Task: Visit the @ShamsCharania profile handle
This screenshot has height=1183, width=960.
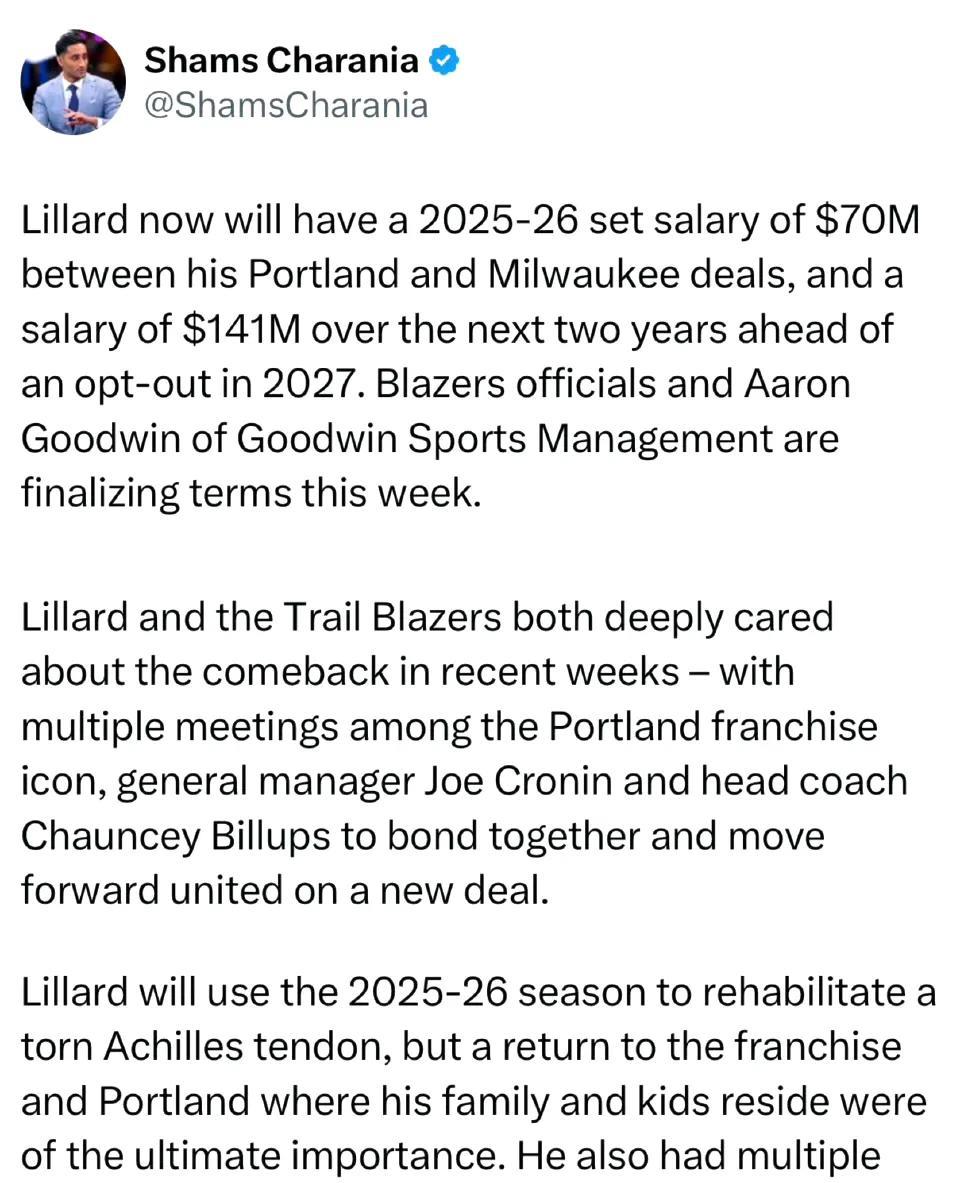Action: 286,105
